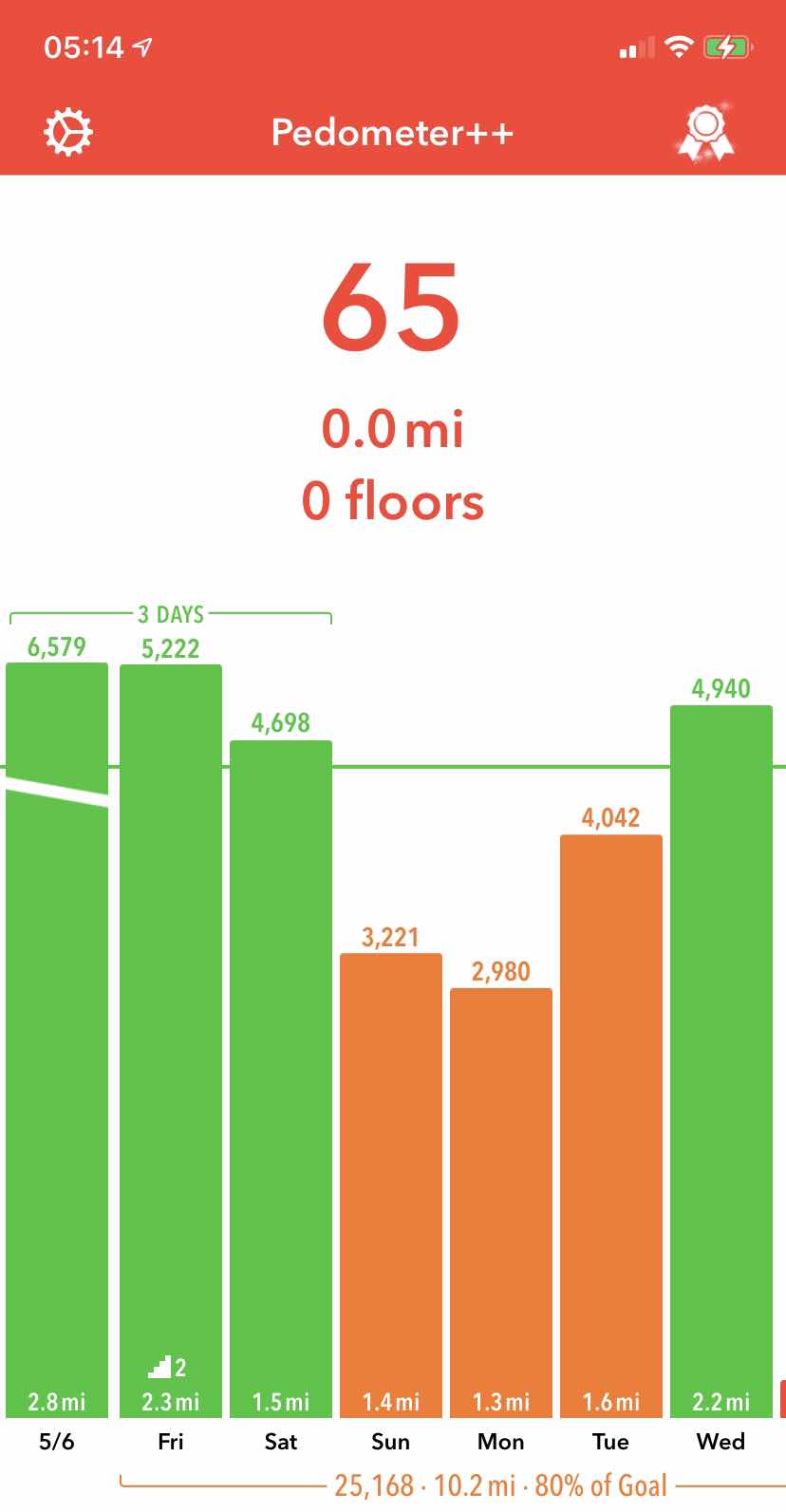Open the settings gear
The image size is (786, 1512).
pos(69,132)
